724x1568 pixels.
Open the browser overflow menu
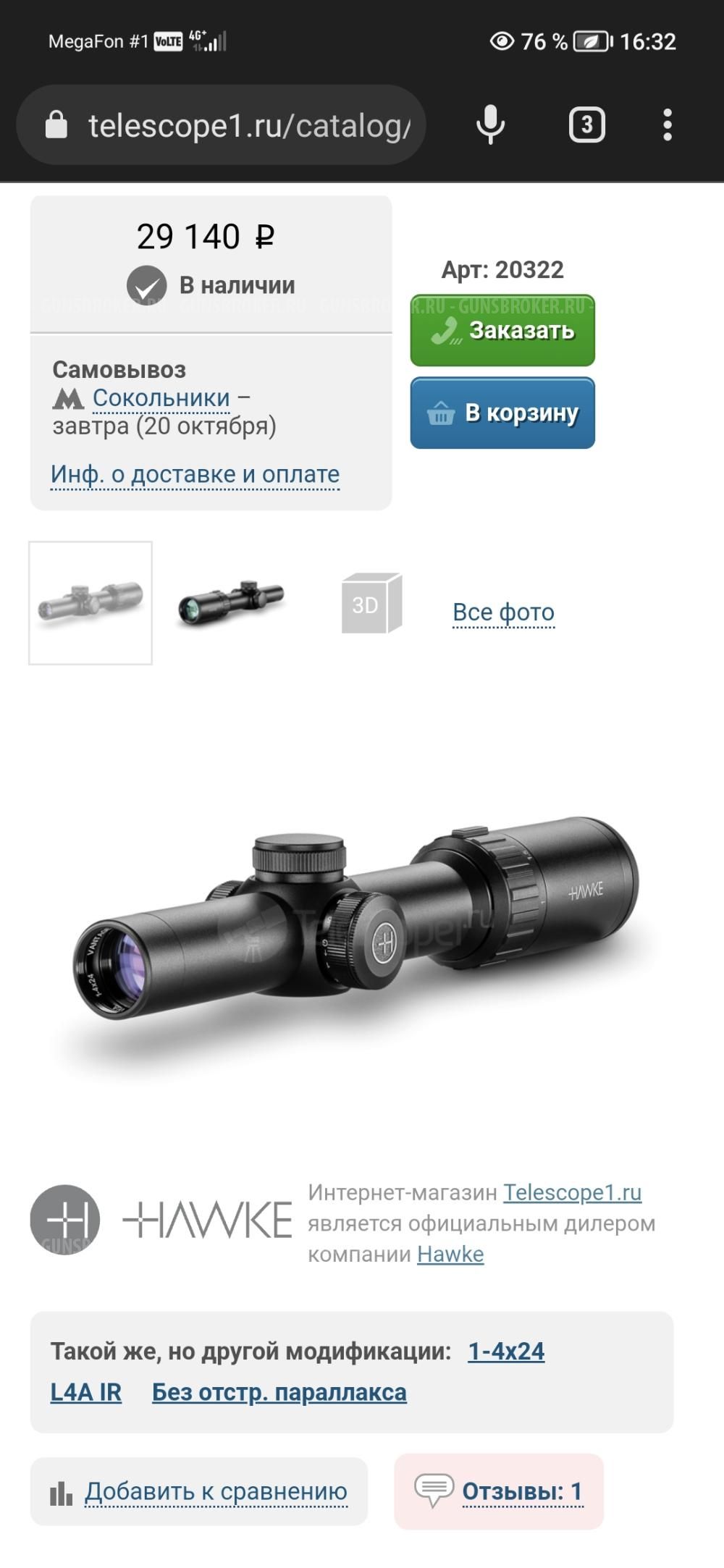click(668, 125)
